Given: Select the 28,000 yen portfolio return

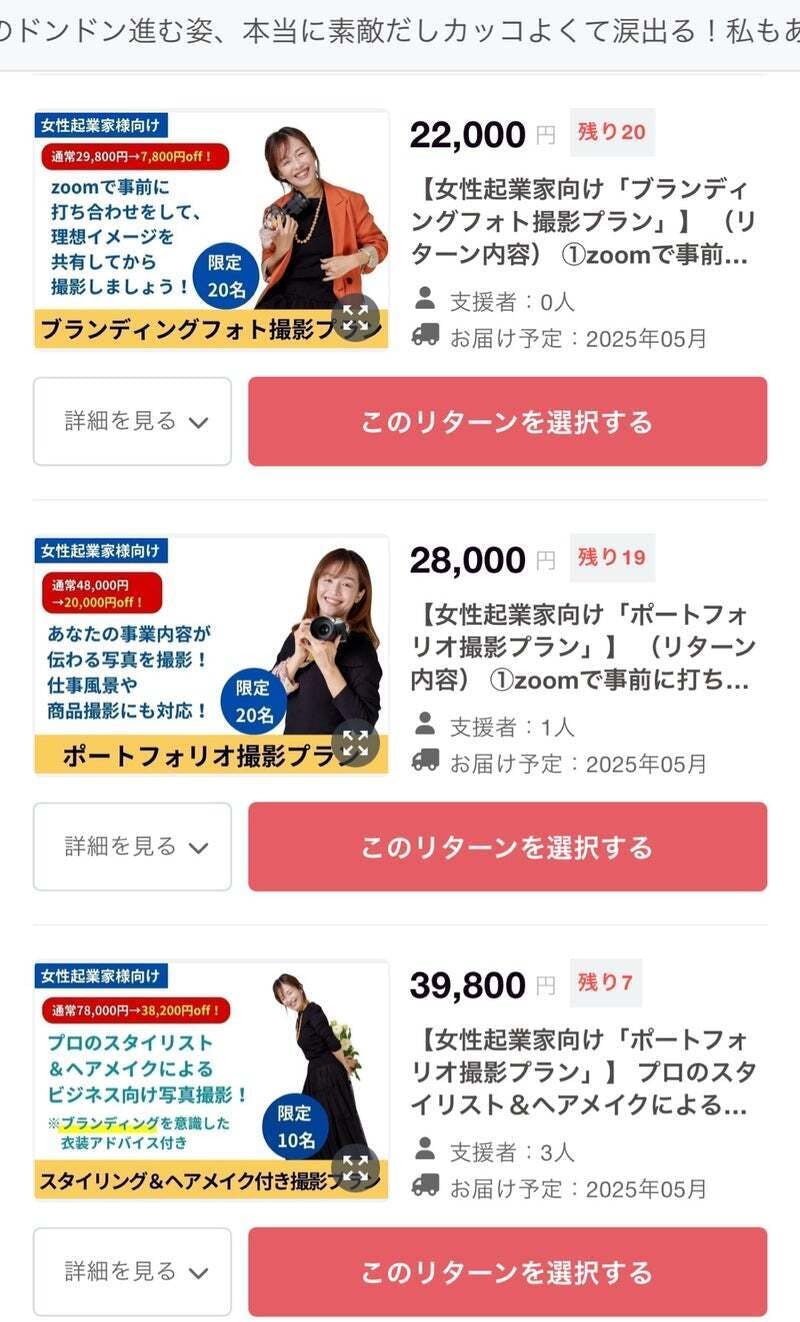Looking at the screenshot, I should [507, 847].
